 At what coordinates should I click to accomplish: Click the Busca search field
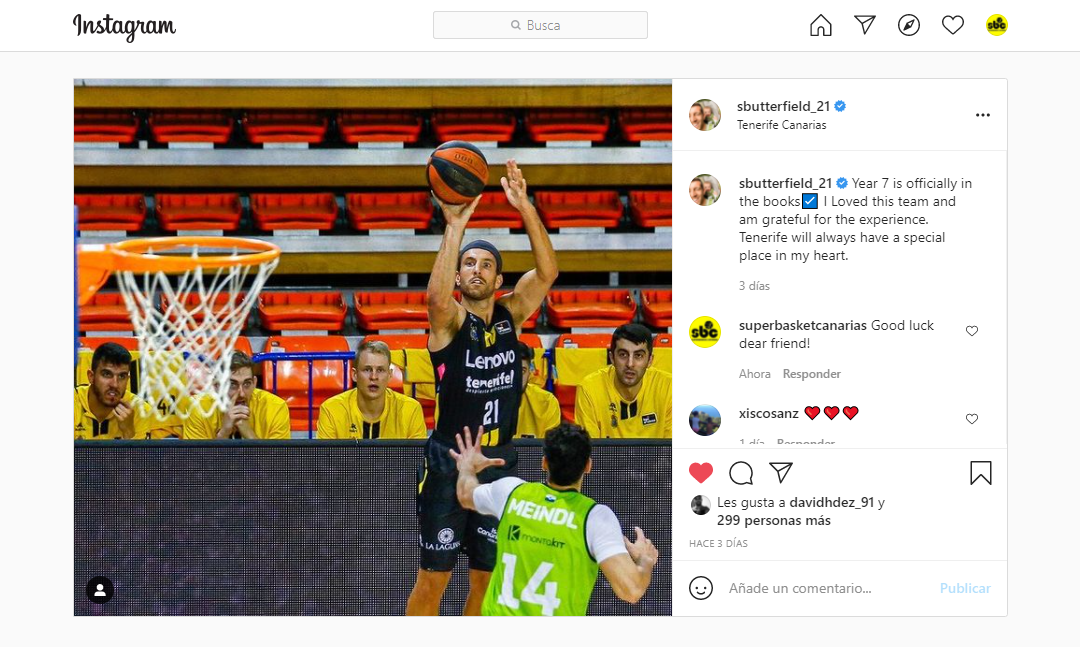540,25
